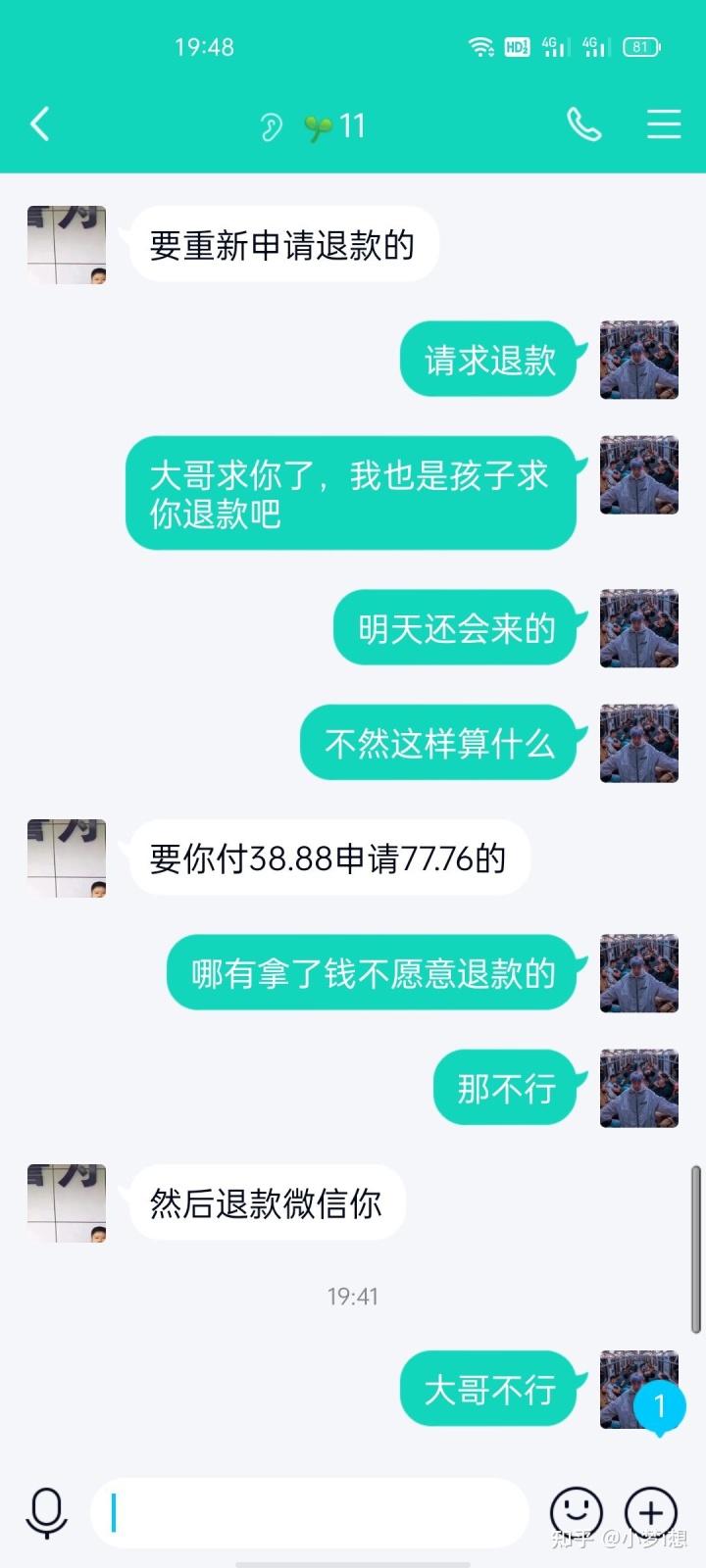The width and height of the screenshot is (706, 1568).
Task: Open the chat menu with three lines
Action: (x=664, y=124)
